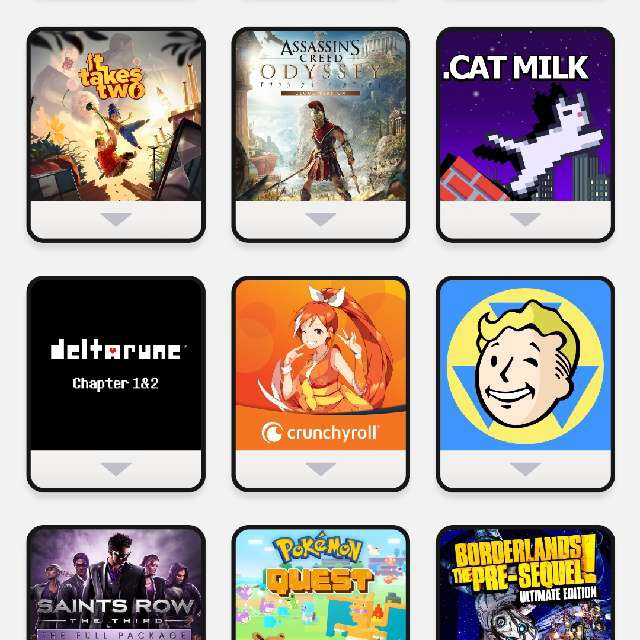640x640 pixels.
Task: Open Deltarune Chapter 1&2
Action: pyautogui.click(x=116, y=365)
